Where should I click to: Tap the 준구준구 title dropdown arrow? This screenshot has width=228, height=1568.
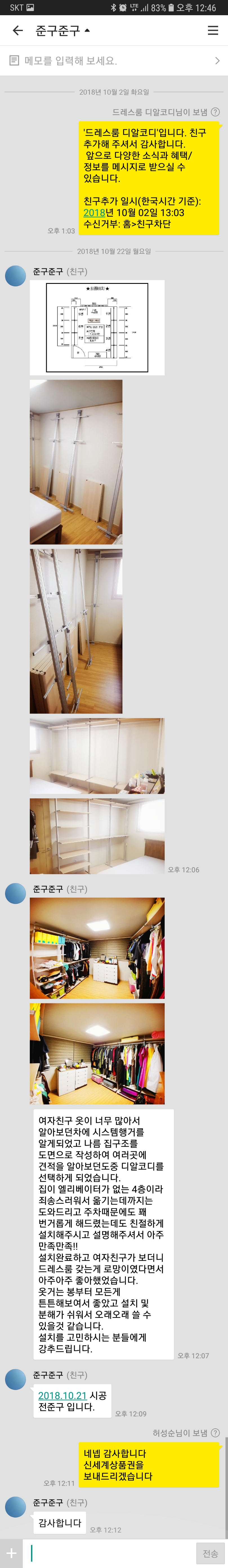[x=88, y=30]
